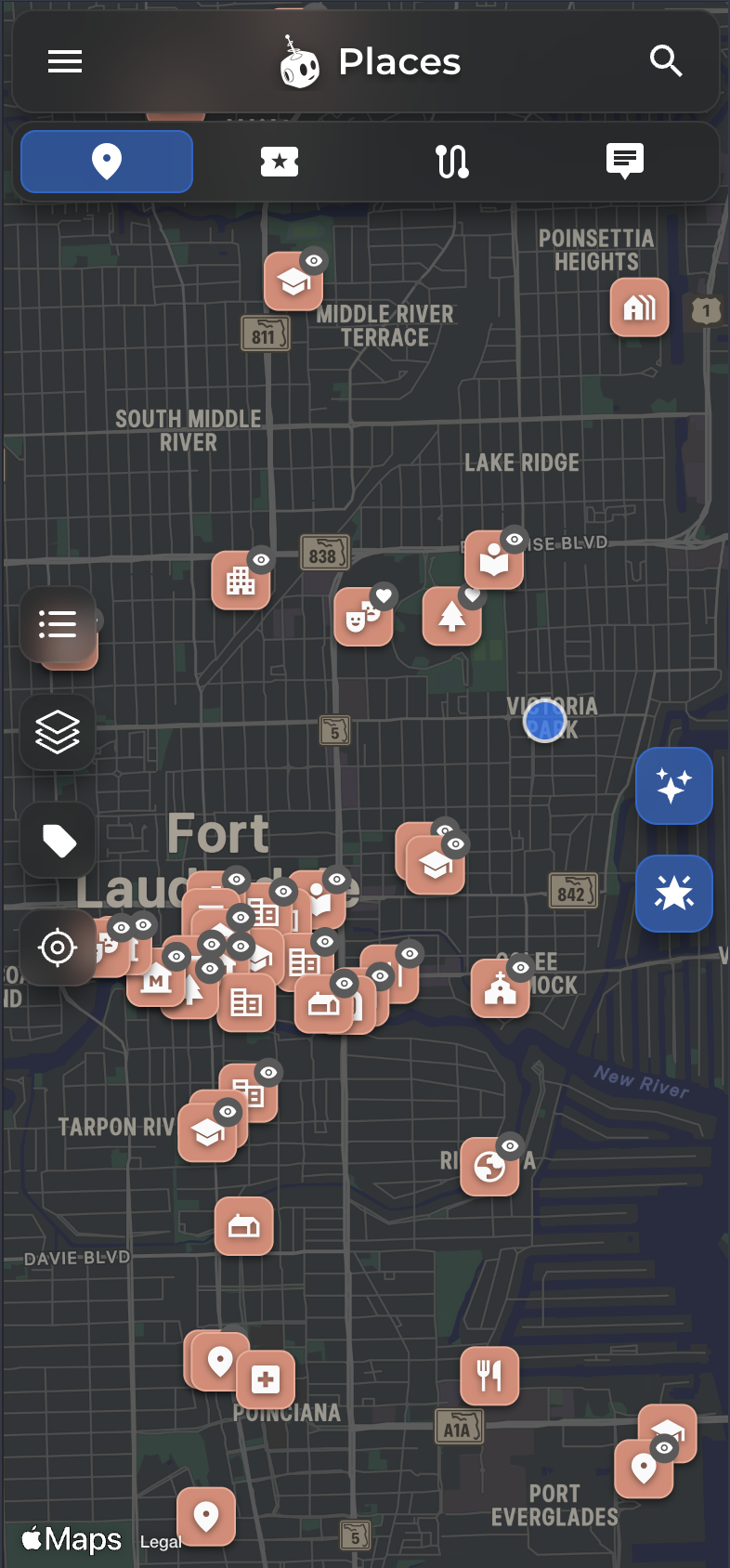This screenshot has width=730, height=1568.
Task: Tap the current location crosshair icon
Action: coord(57,948)
